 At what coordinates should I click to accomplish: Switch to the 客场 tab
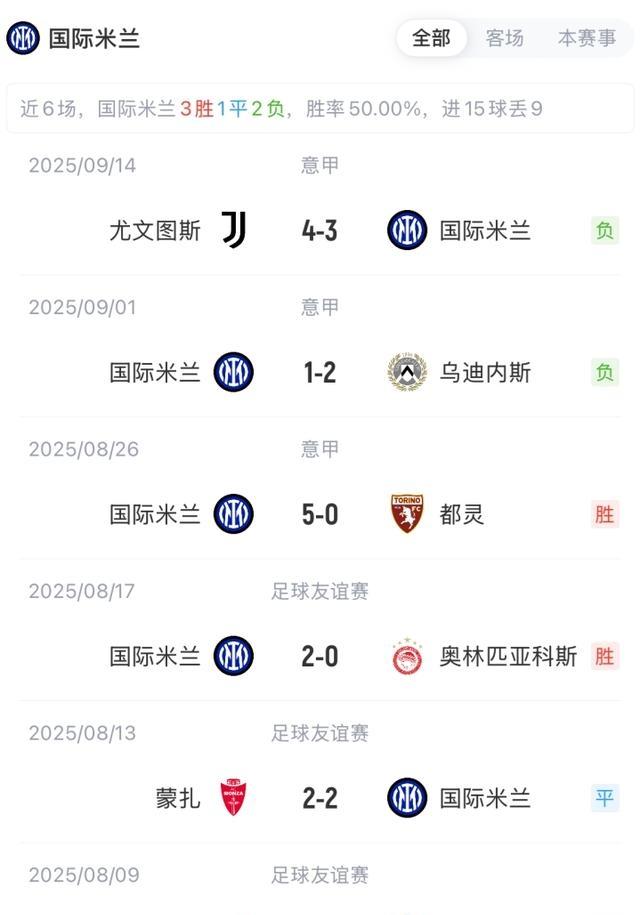click(504, 39)
